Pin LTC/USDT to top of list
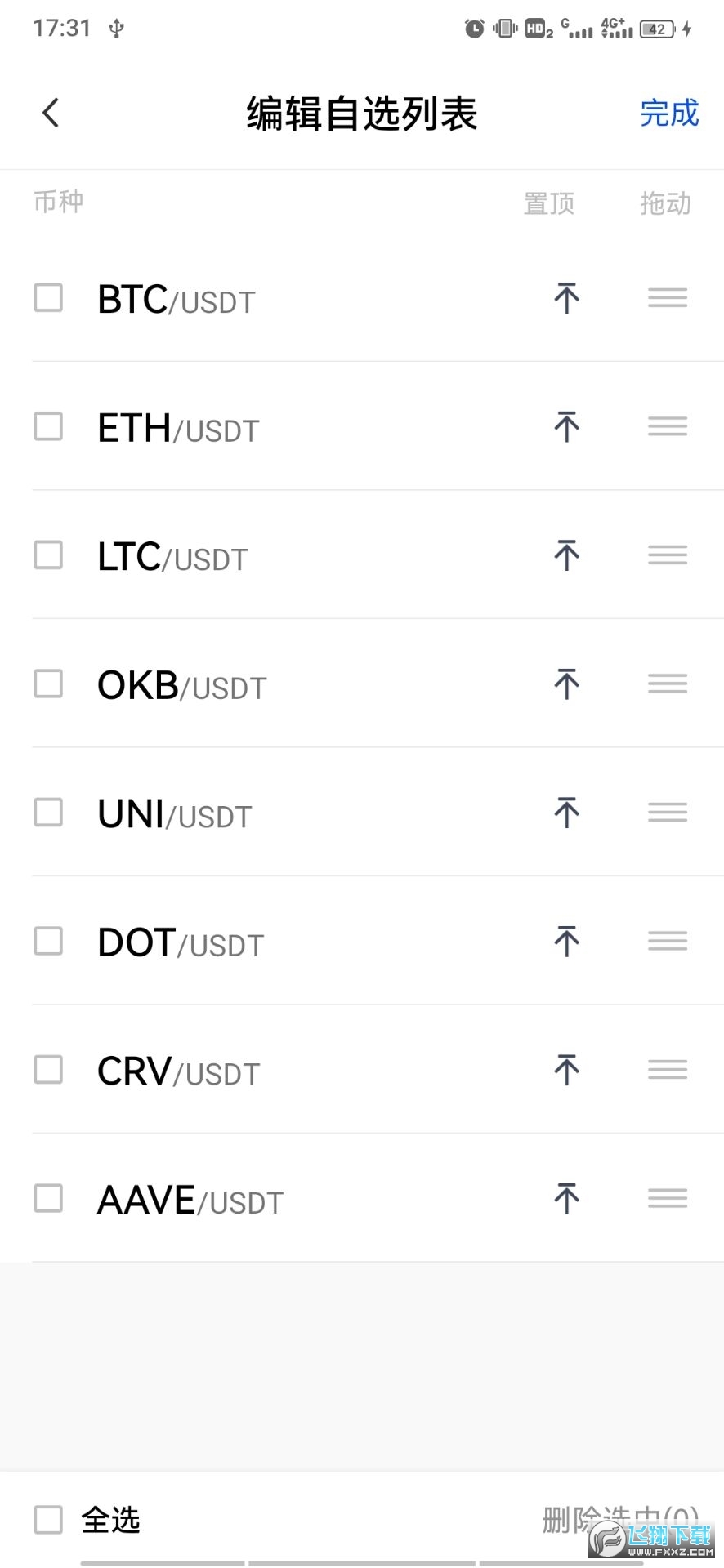 point(565,555)
